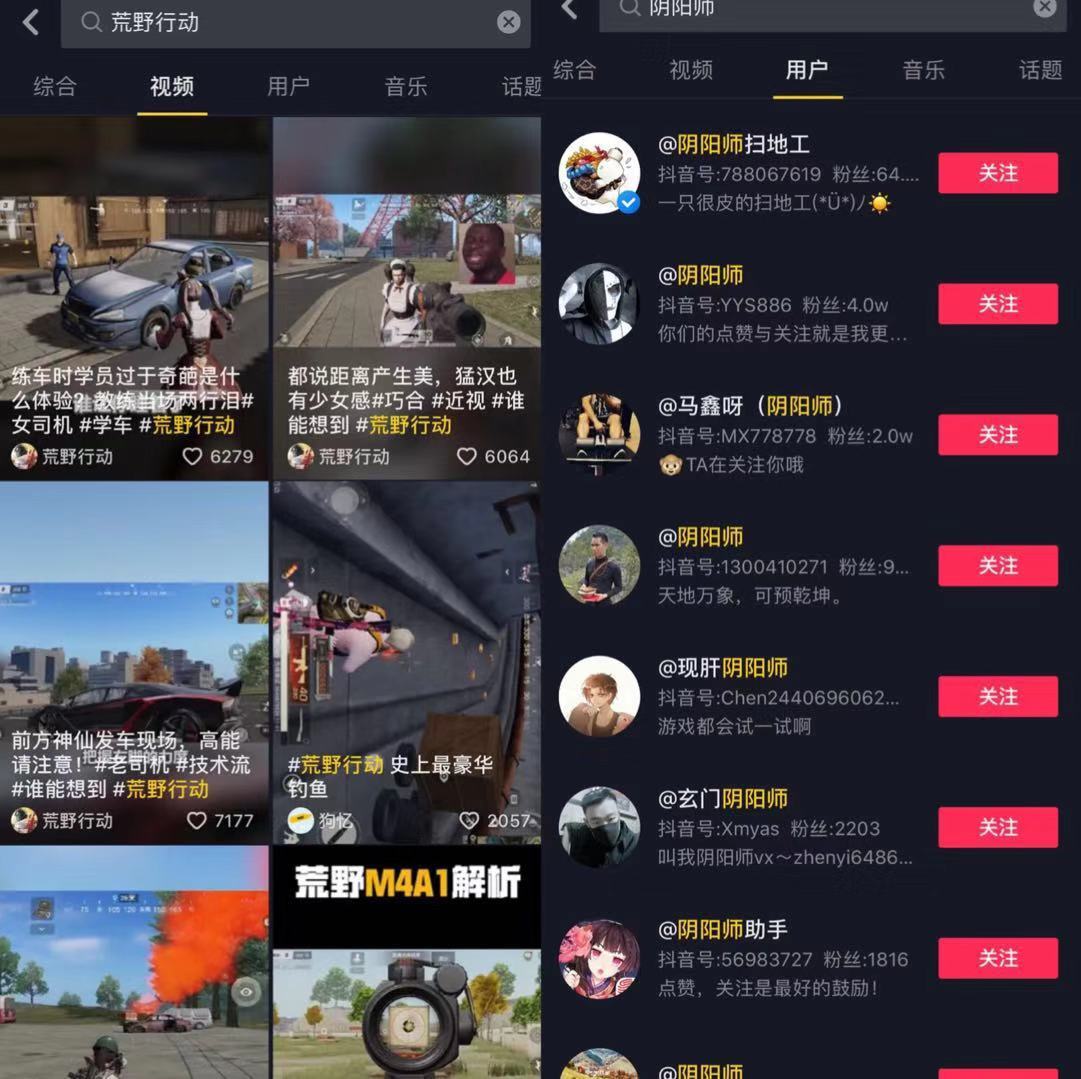Follow @阴阳师扫地工
The width and height of the screenshot is (1081, 1079).
point(997,173)
